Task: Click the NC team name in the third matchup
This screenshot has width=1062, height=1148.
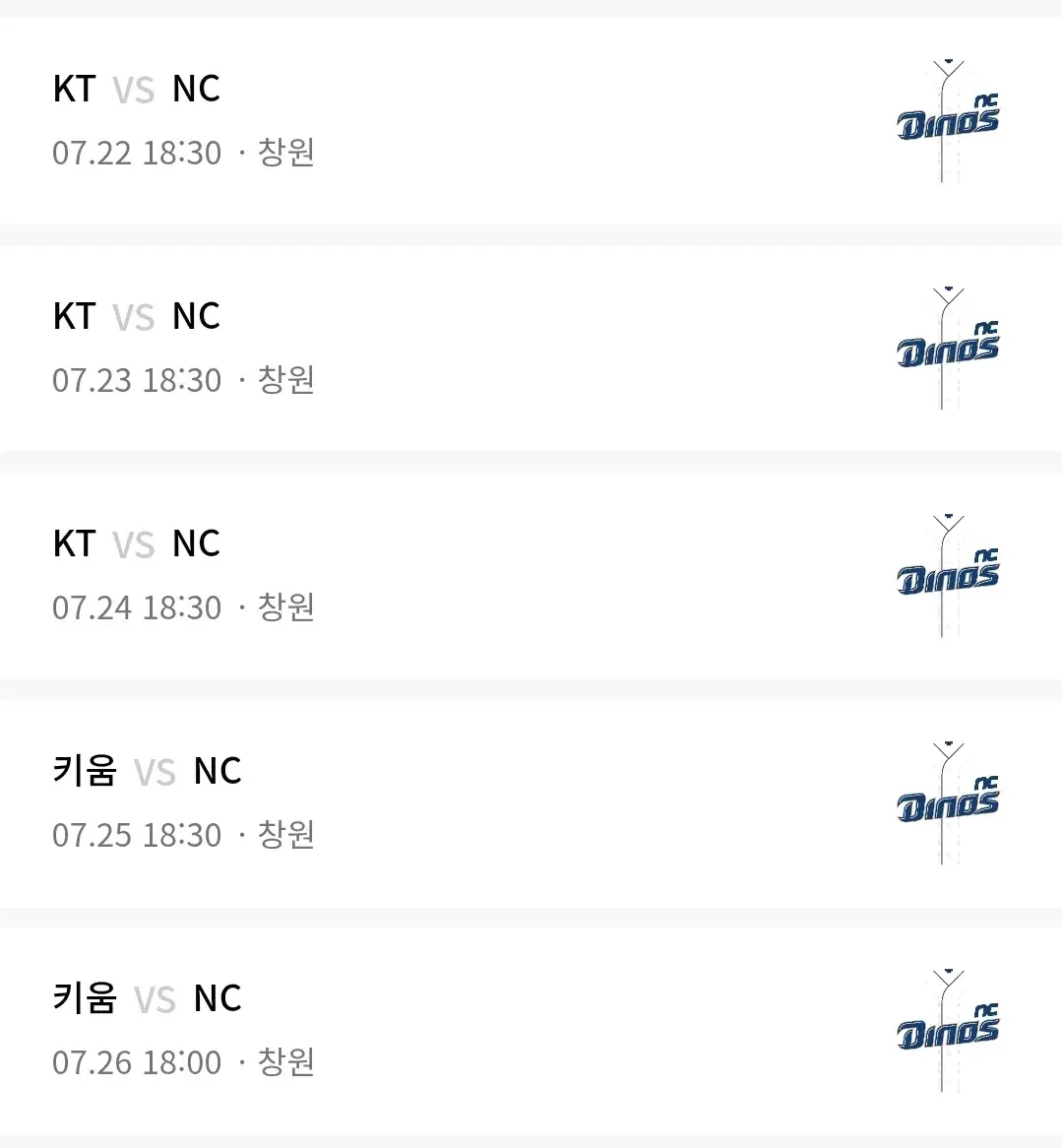Action: (x=196, y=542)
